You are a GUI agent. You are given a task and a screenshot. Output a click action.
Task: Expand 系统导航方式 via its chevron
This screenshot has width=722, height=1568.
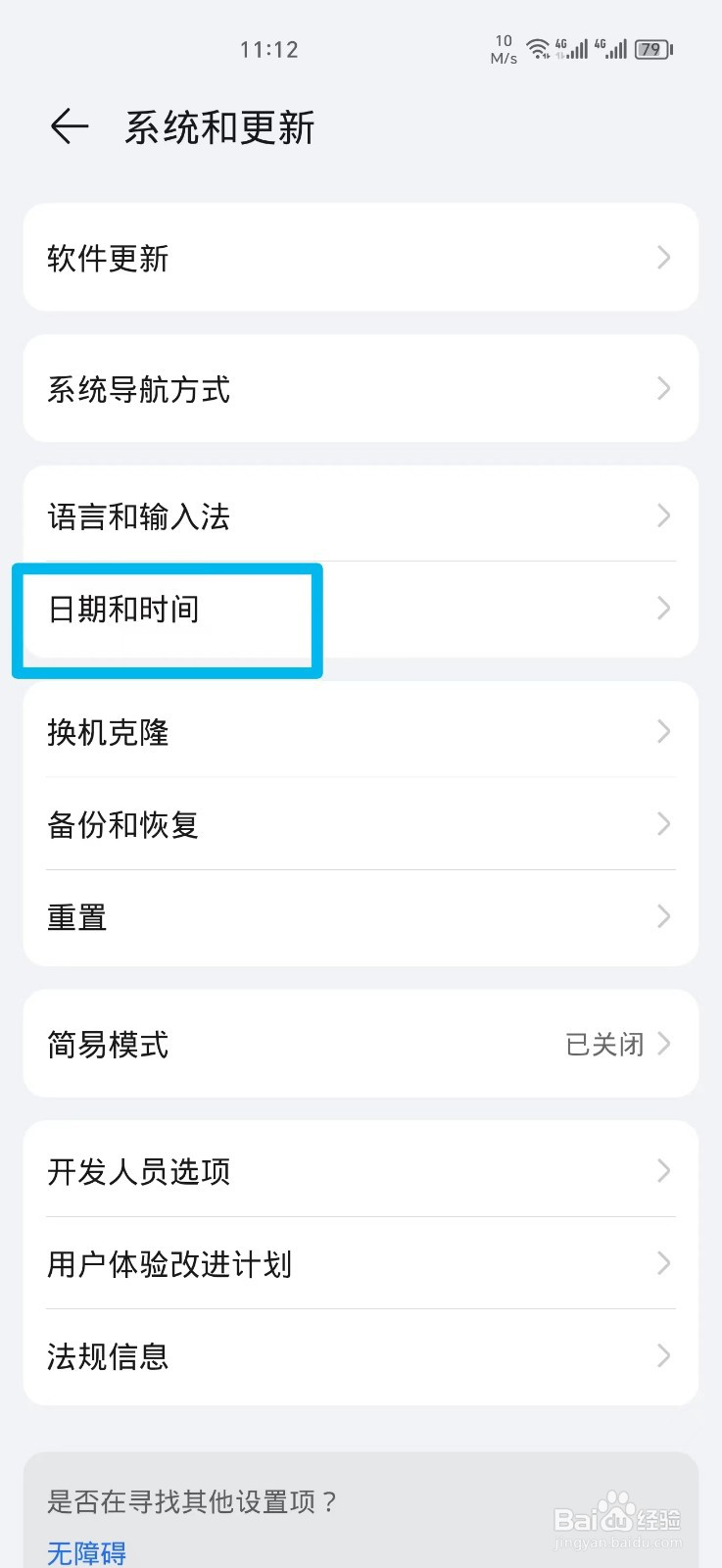663,388
